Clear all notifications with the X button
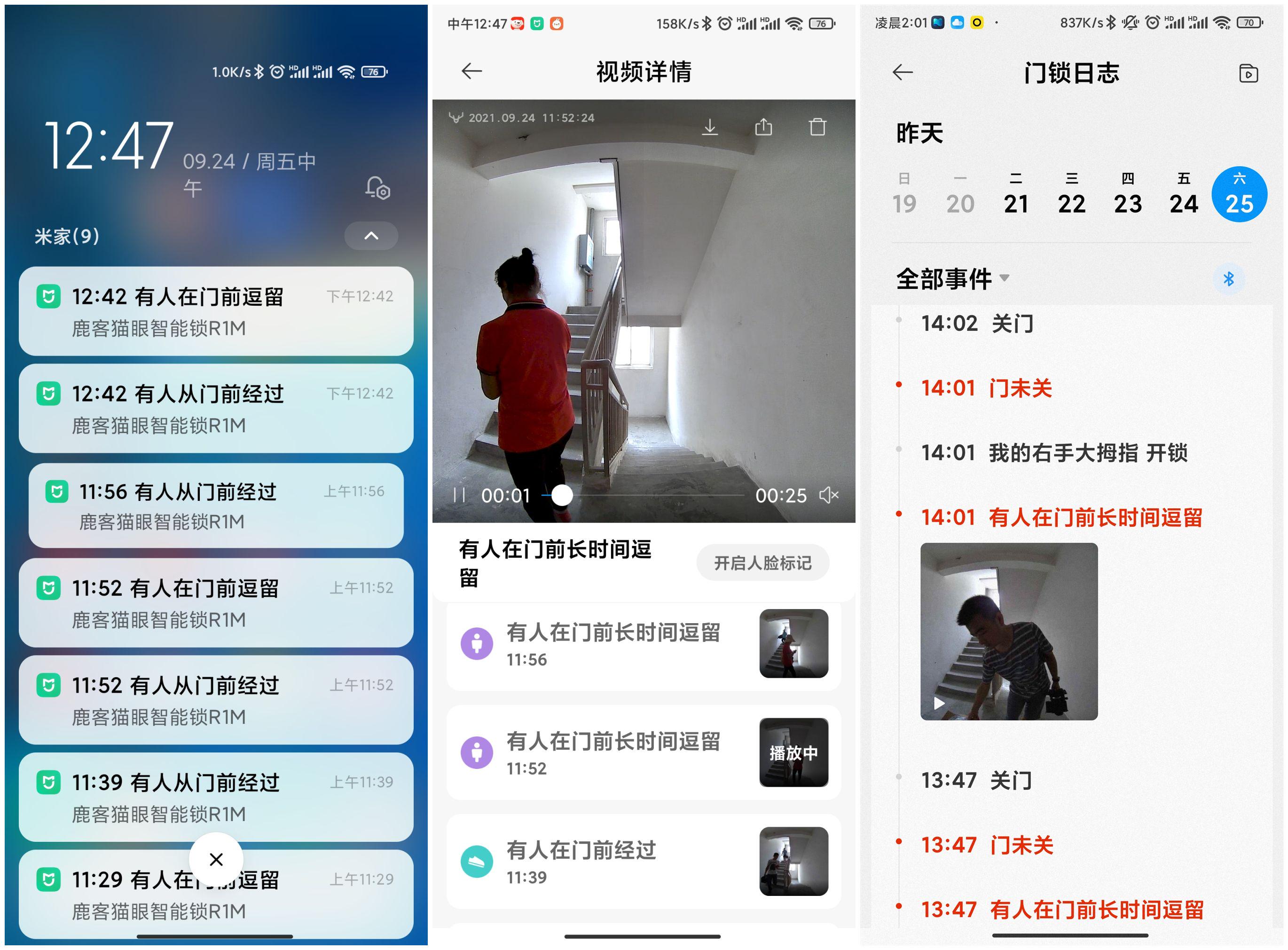Viewport: 1288px width, 950px height. tap(216, 859)
